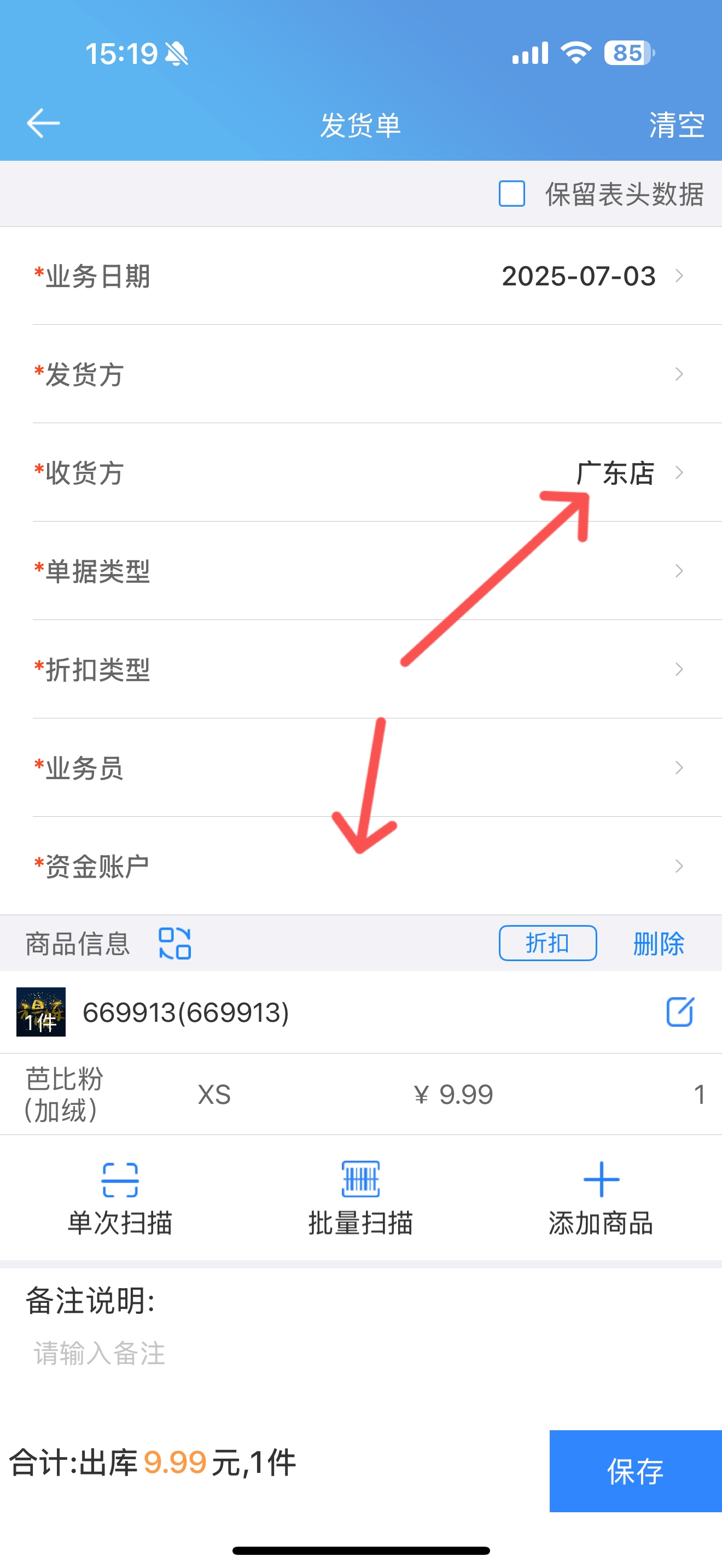The height and width of the screenshot is (1568, 722).
Task: Focus the 请输入备注 remark field
Action: click(361, 1354)
